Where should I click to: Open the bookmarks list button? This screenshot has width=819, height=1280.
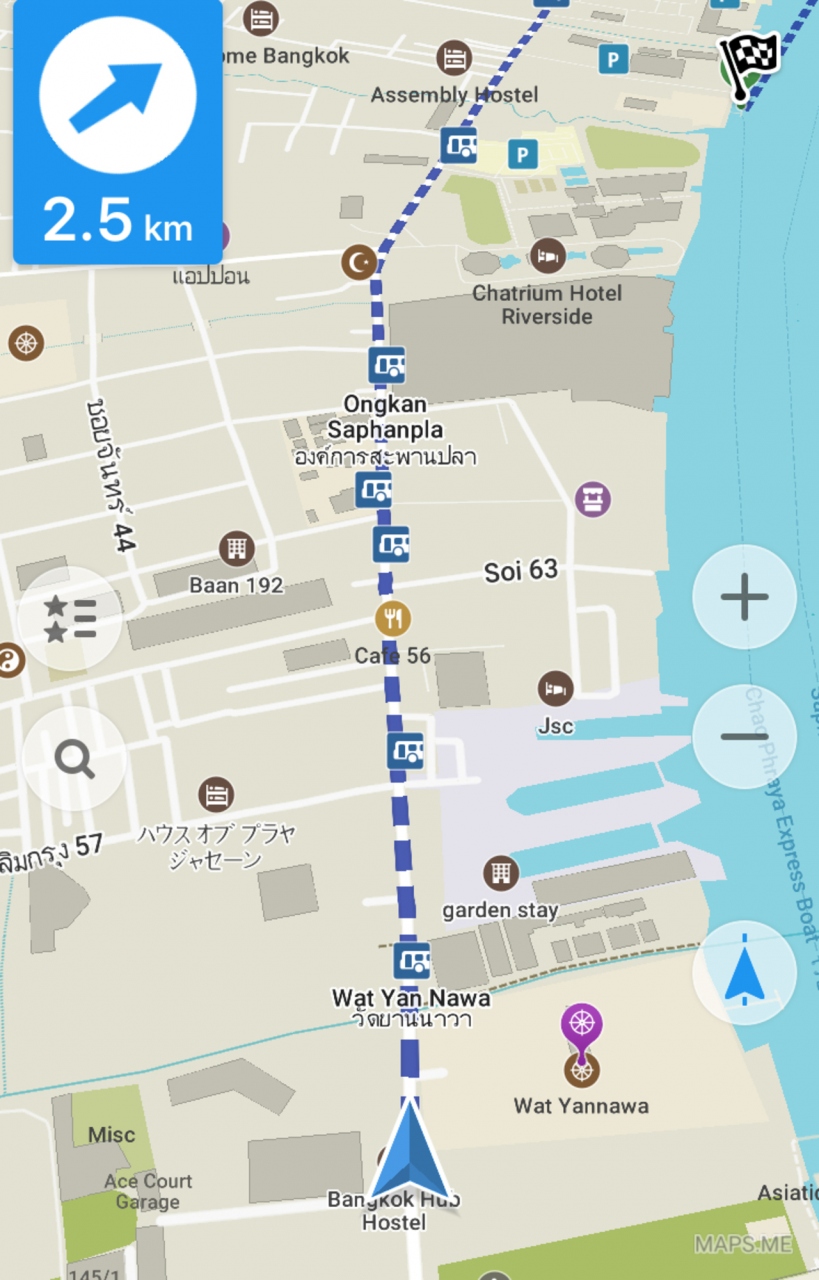[x=70, y=619]
